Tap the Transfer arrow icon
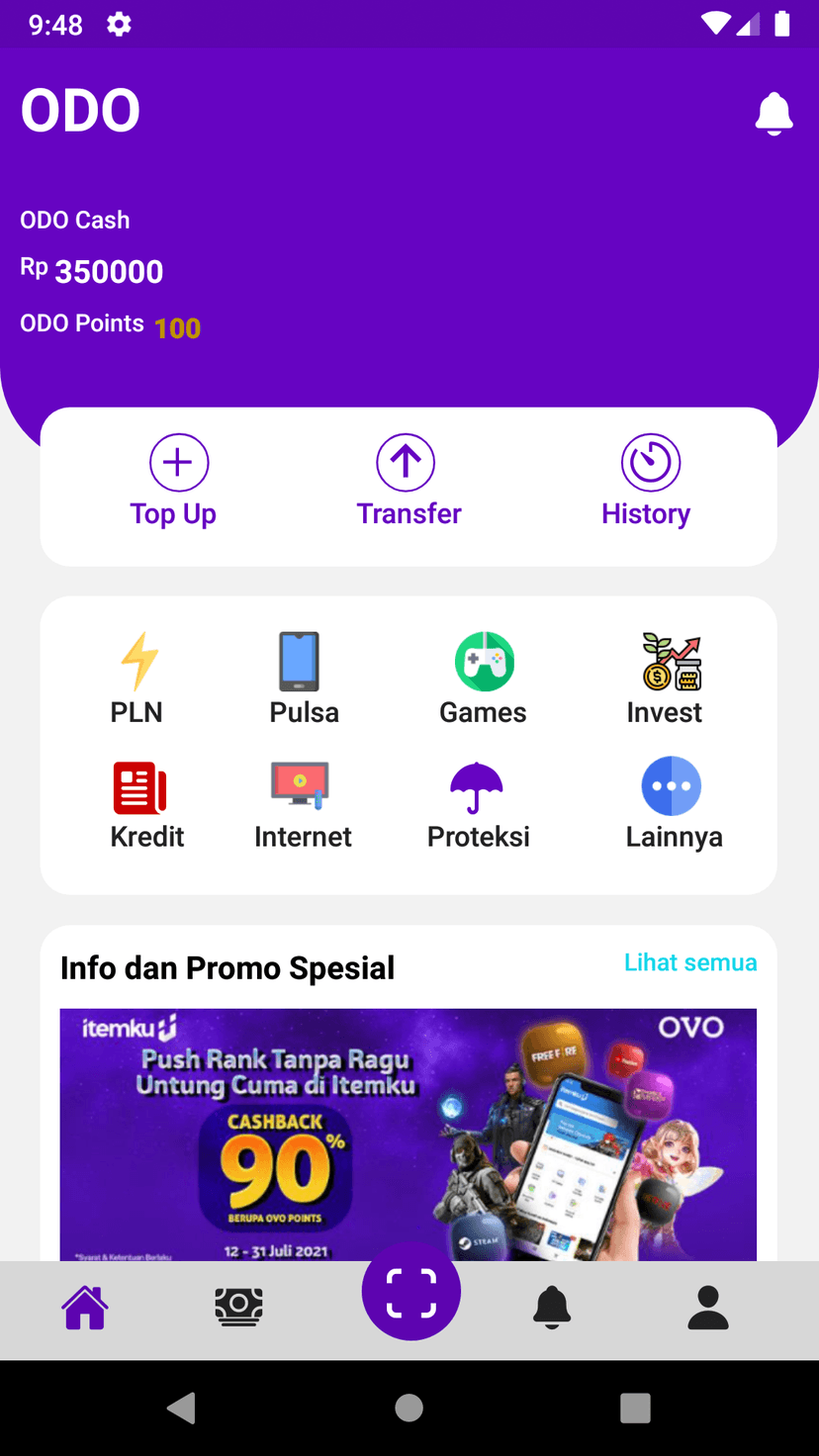This screenshot has height=1456, width=819. [407, 462]
